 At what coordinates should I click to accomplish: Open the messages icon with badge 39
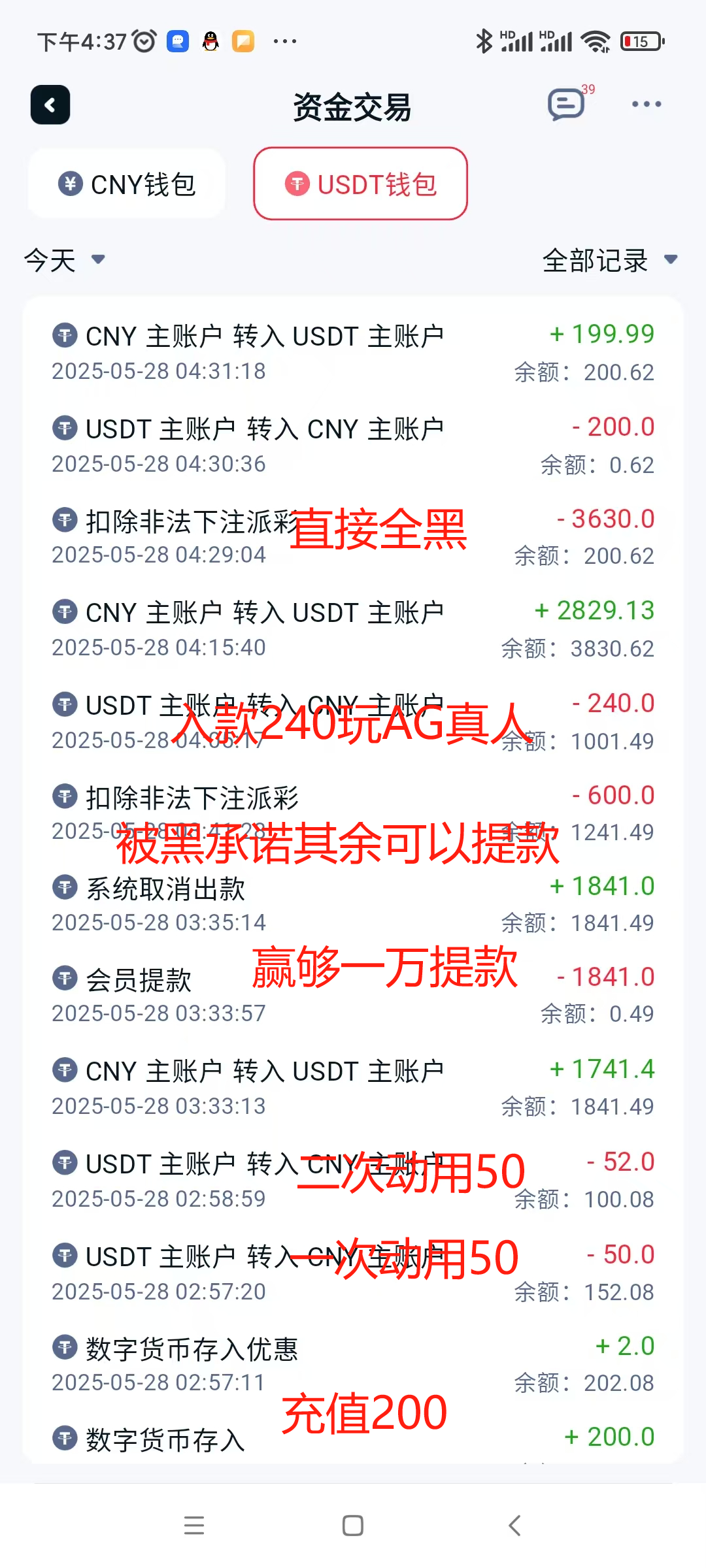(566, 105)
